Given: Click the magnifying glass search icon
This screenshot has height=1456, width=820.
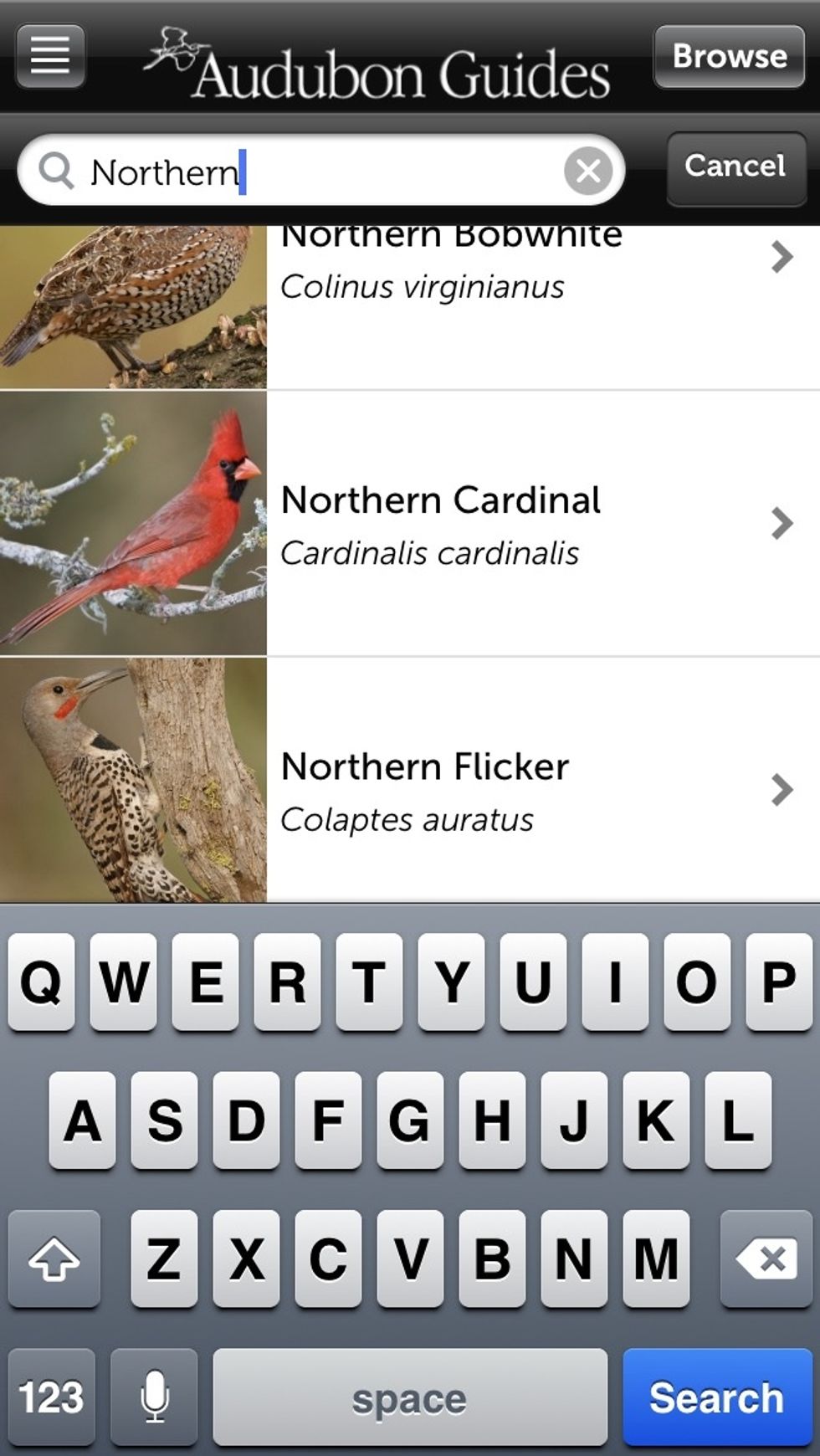Looking at the screenshot, I should click(x=55, y=170).
